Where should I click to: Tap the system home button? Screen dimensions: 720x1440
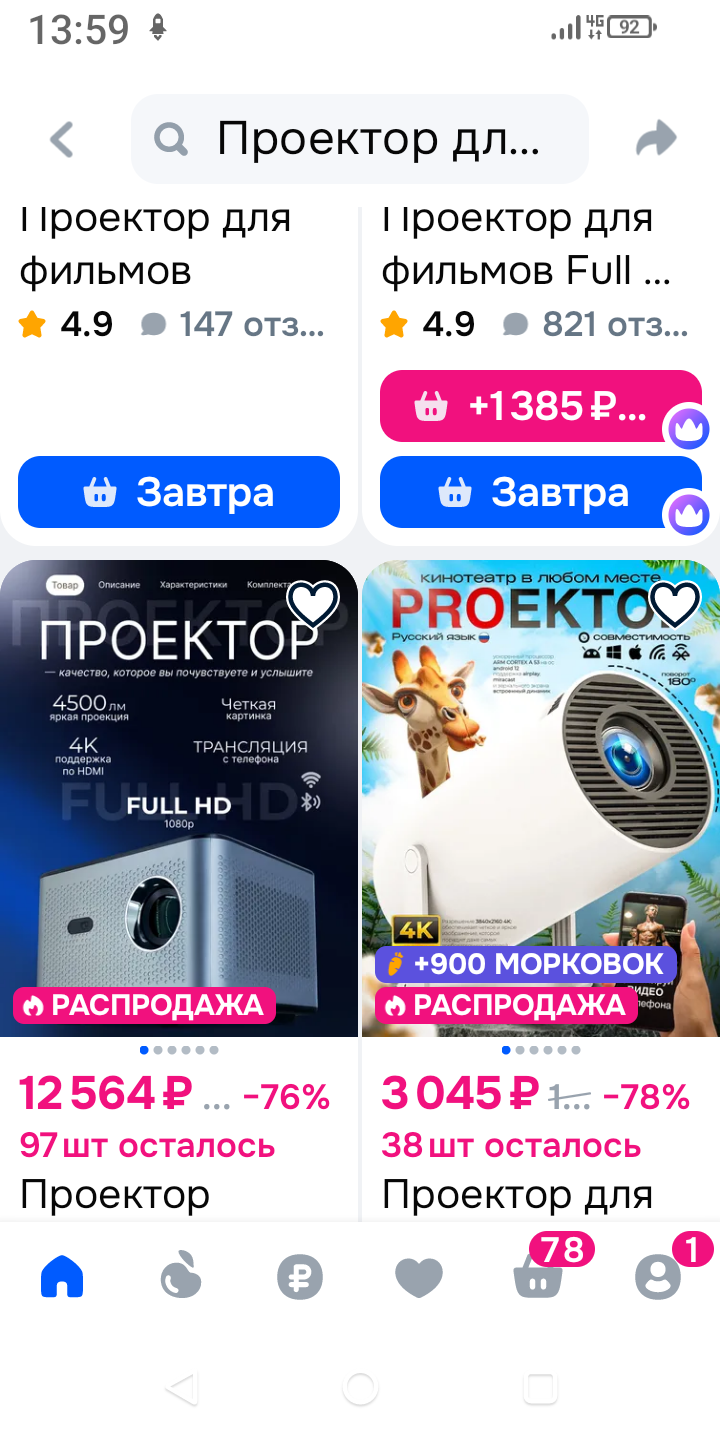click(x=360, y=1388)
